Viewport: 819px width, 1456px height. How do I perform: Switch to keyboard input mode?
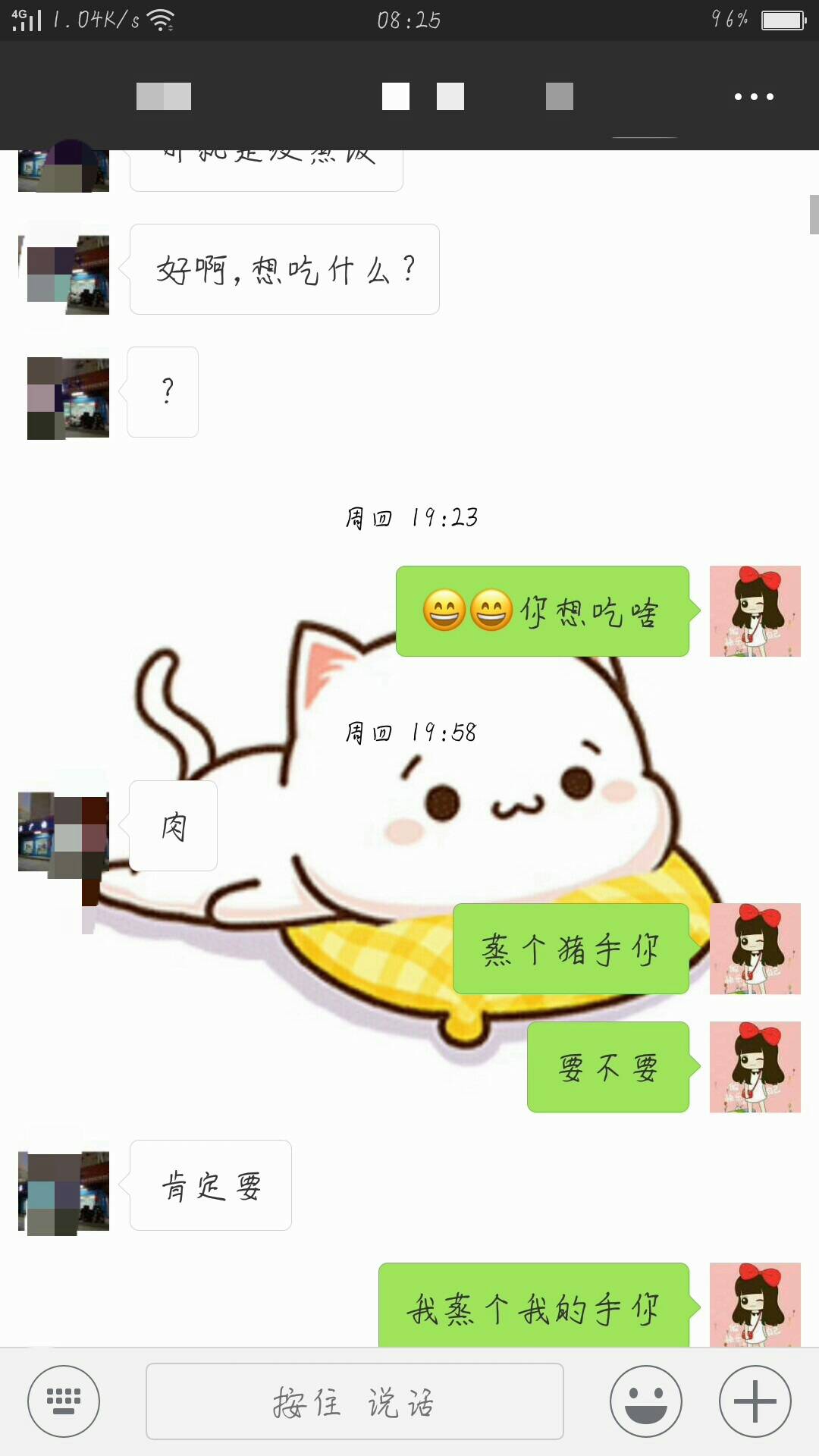coord(64,1401)
